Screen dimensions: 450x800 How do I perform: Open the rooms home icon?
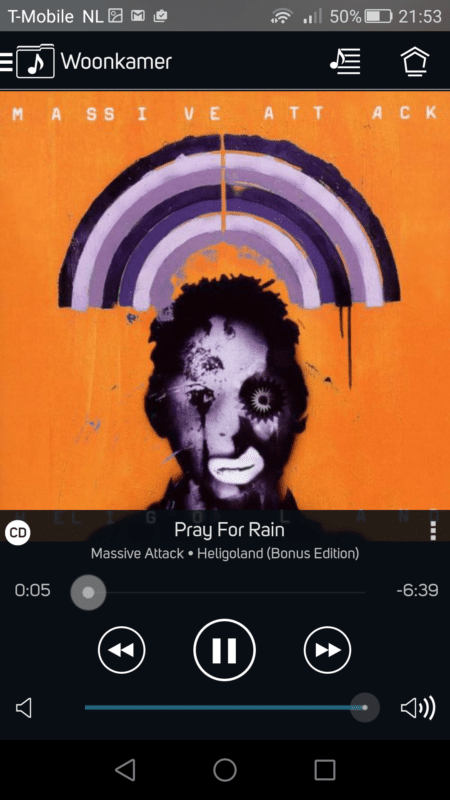pos(415,61)
